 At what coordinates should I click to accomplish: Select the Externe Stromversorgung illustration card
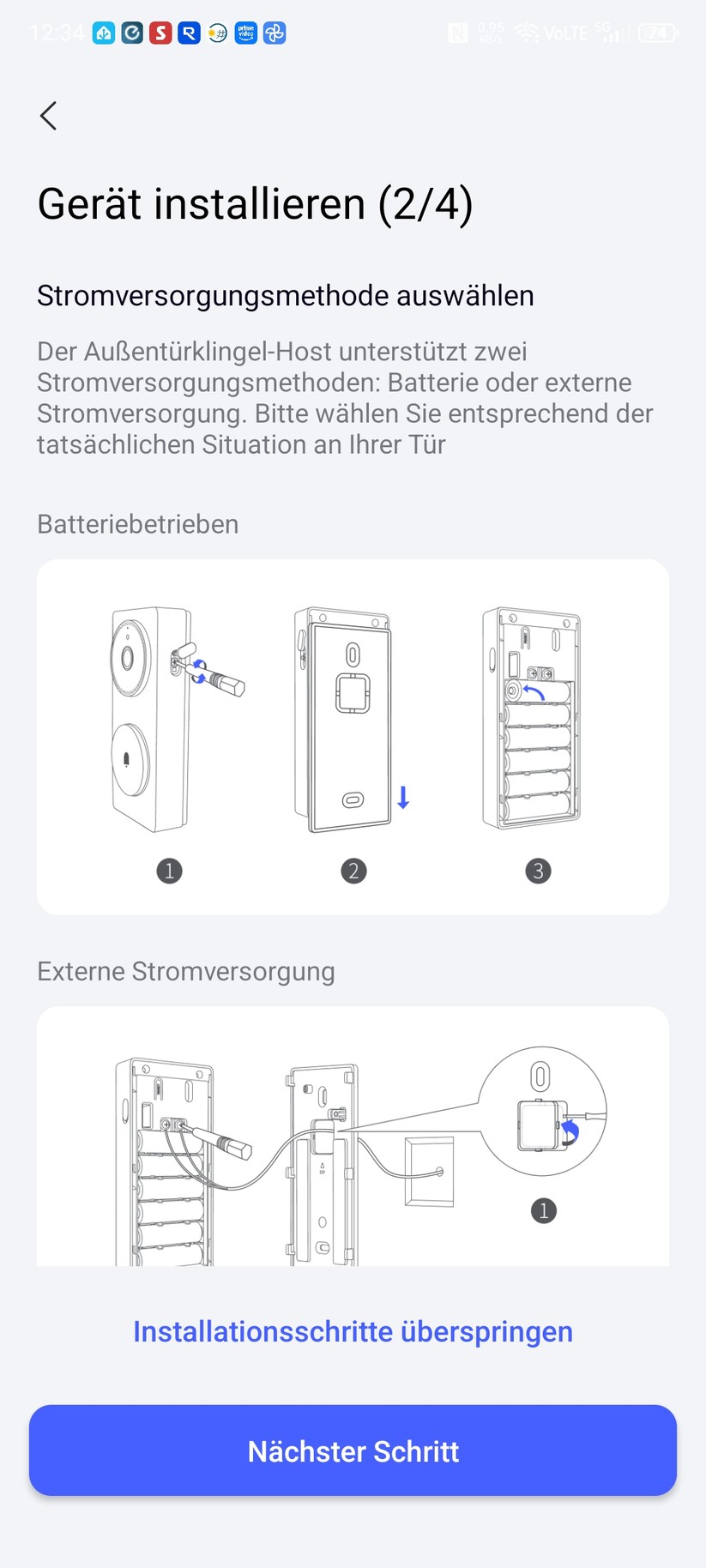(353, 1137)
